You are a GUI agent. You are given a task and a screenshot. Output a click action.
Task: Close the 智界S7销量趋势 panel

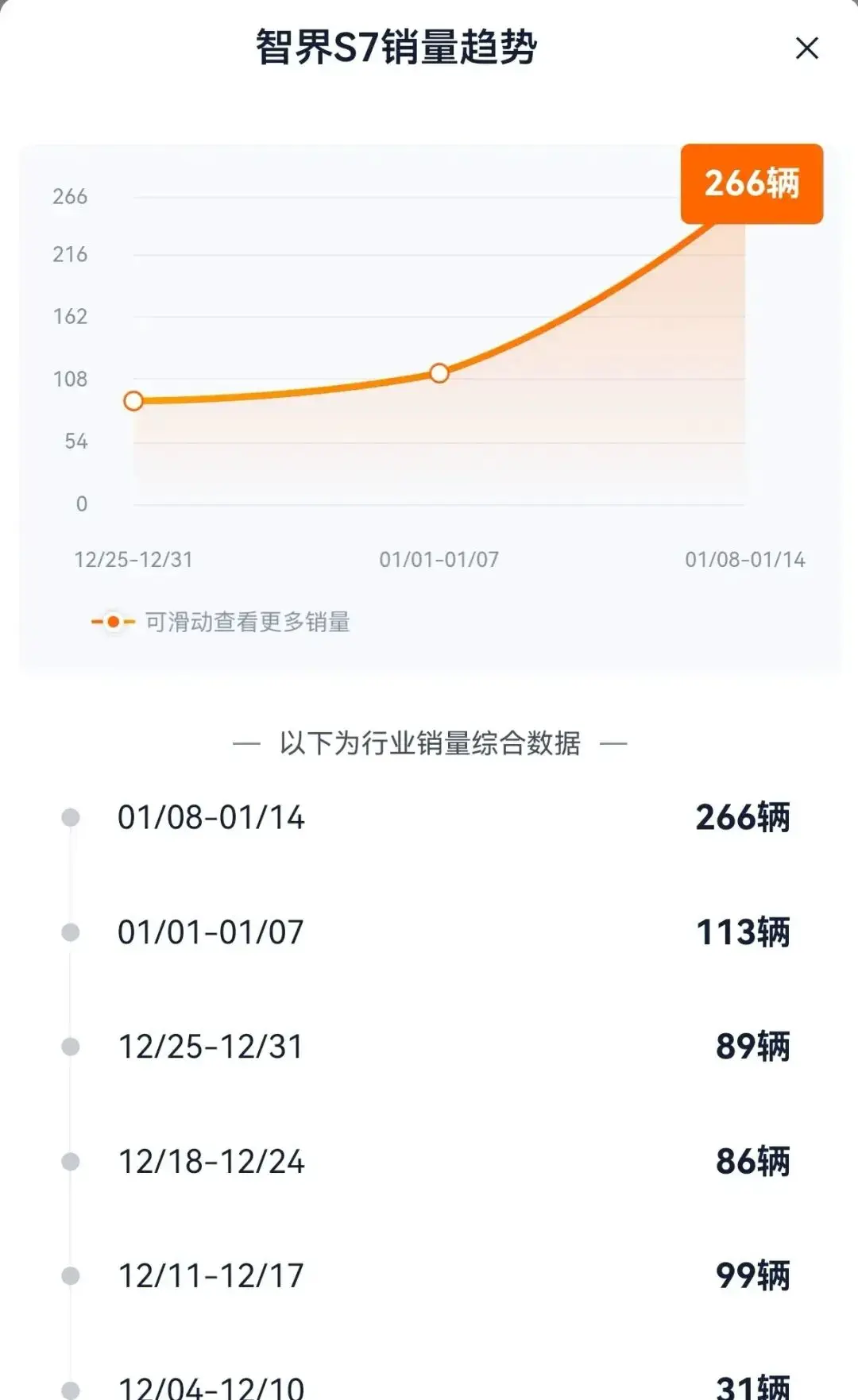coord(806,48)
